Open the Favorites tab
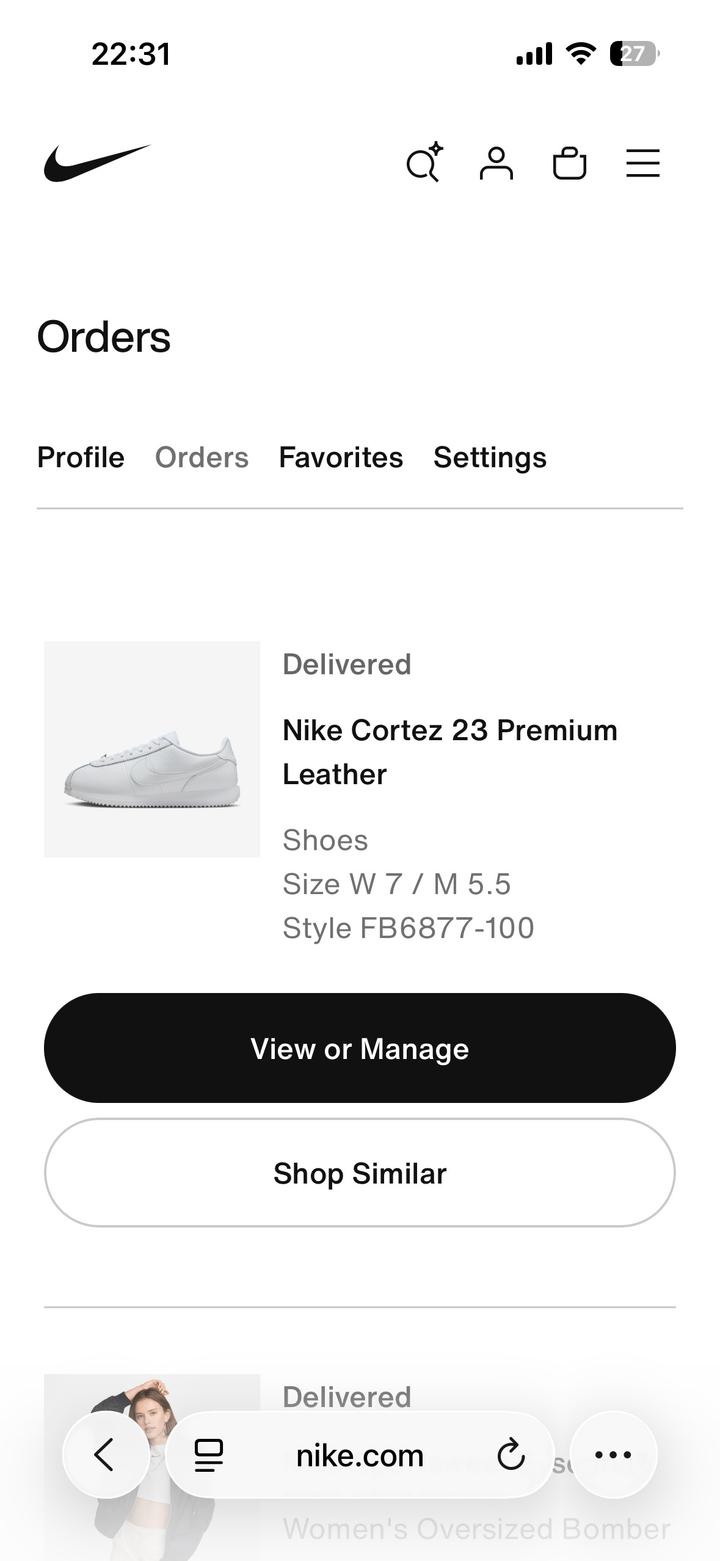720x1561 pixels. [340, 457]
